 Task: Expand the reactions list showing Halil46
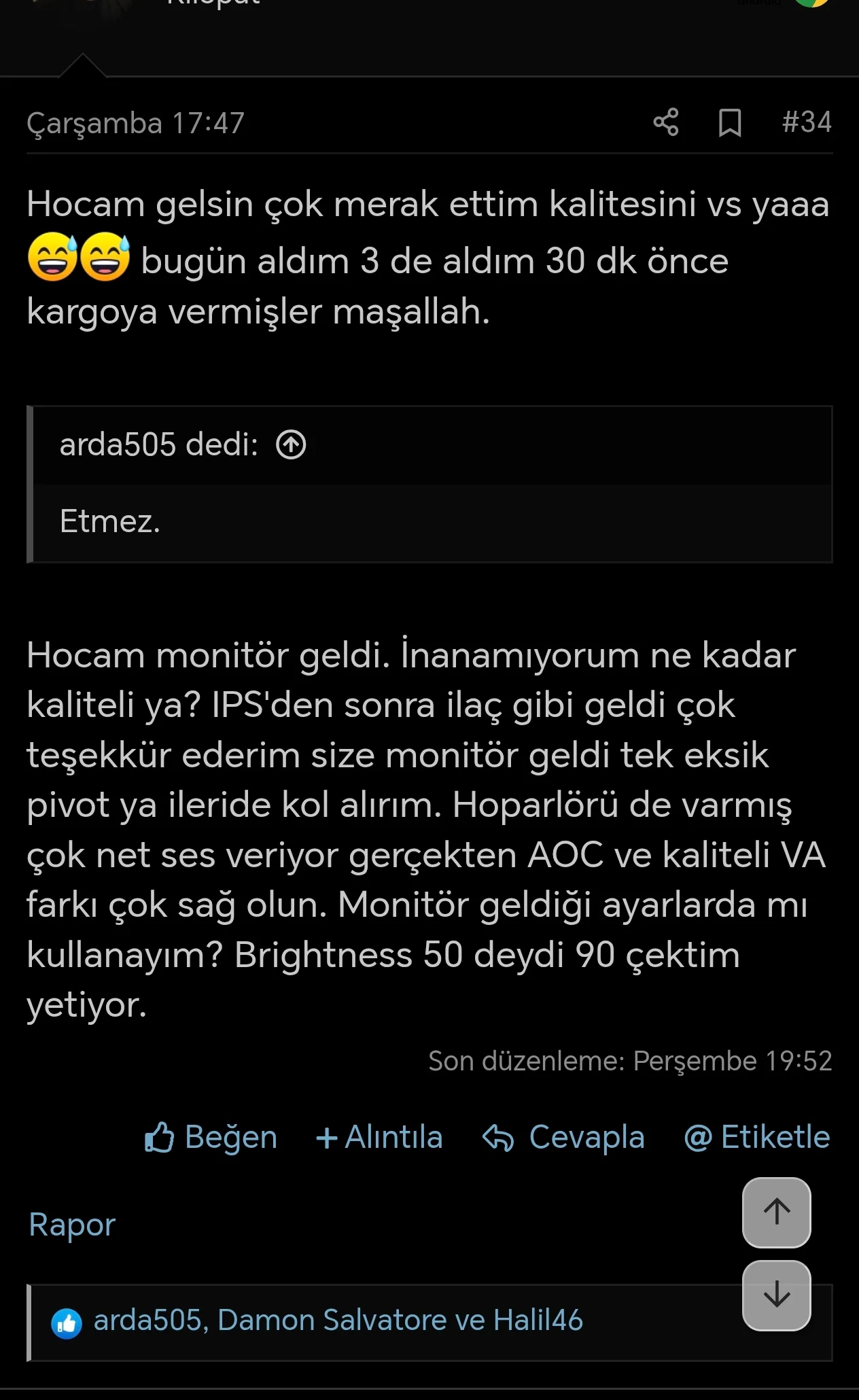(338, 1320)
